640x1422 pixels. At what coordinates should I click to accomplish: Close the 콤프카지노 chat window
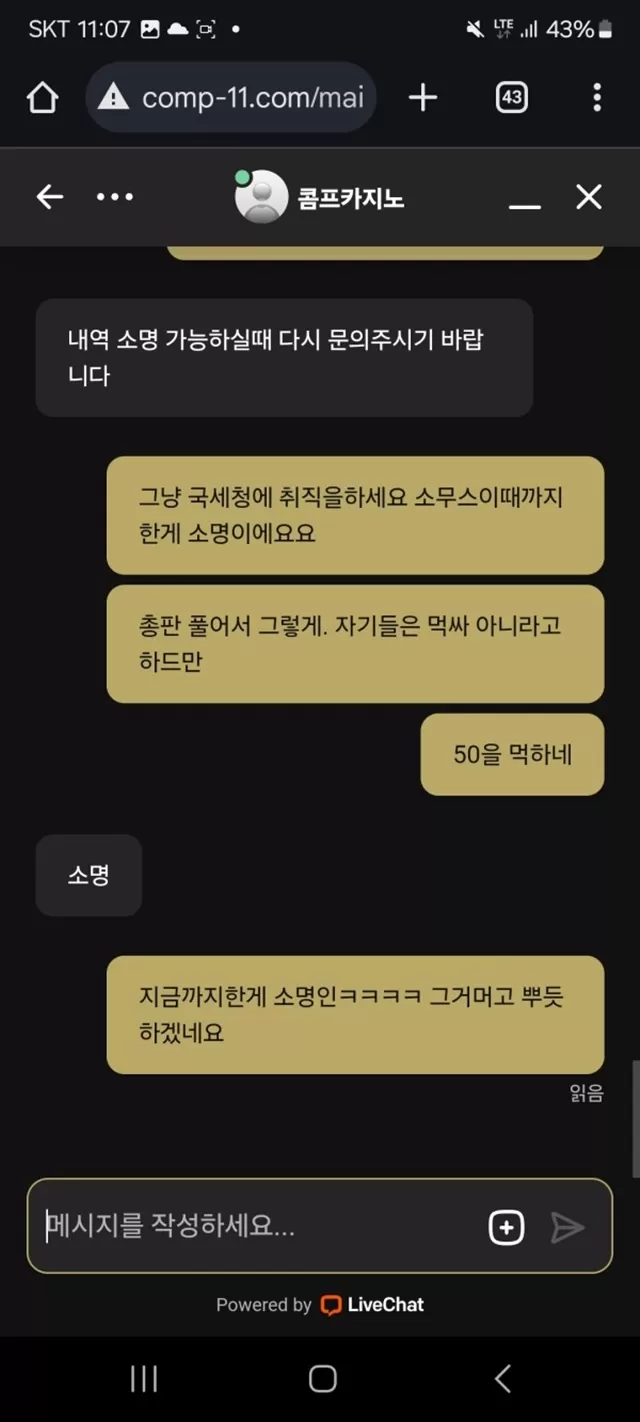tap(589, 197)
